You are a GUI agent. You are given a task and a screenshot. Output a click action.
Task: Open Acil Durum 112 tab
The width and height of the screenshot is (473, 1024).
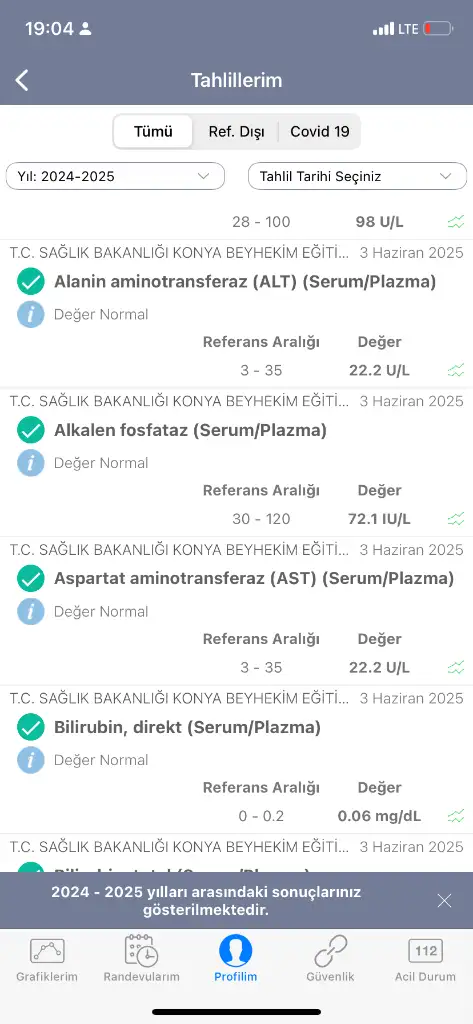pos(425,959)
